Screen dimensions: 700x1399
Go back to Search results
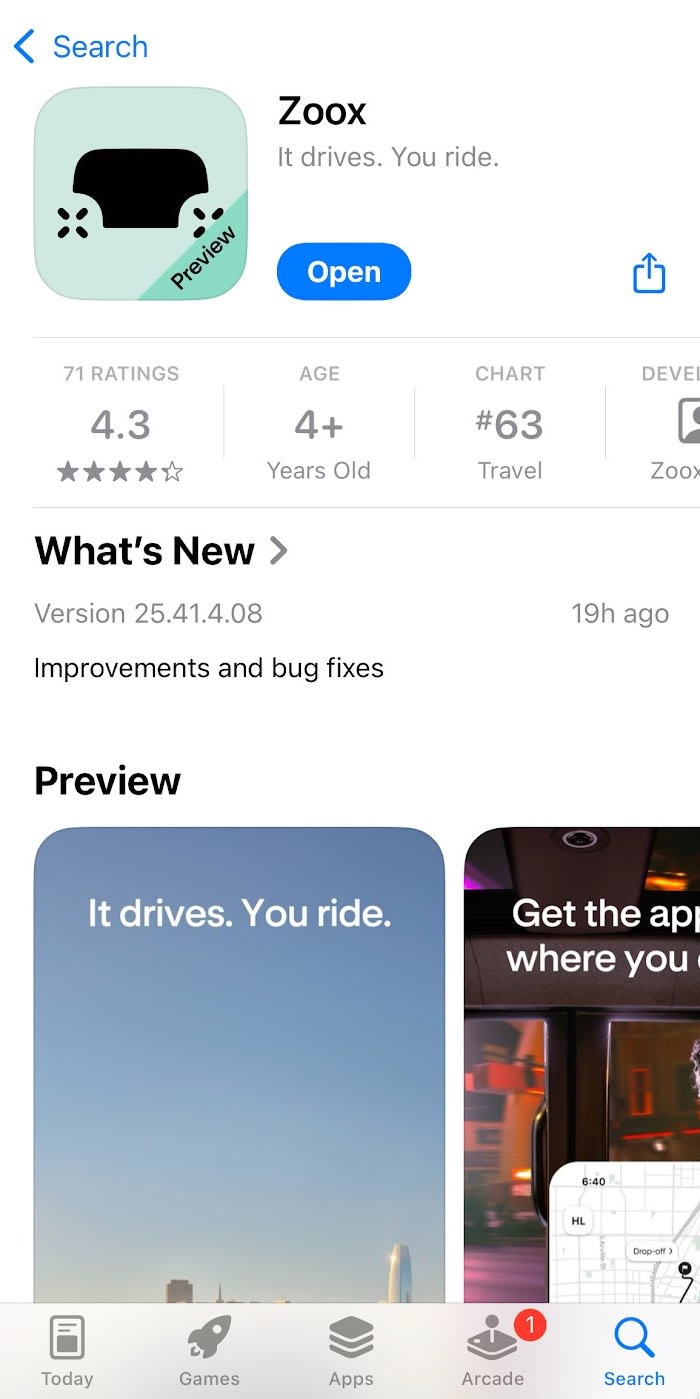(x=82, y=47)
